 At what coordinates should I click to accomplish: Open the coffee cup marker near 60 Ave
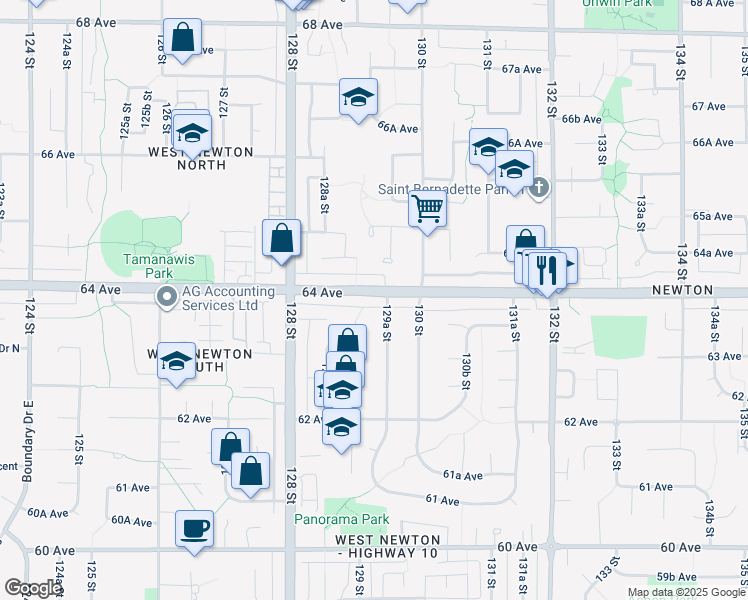tap(194, 527)
